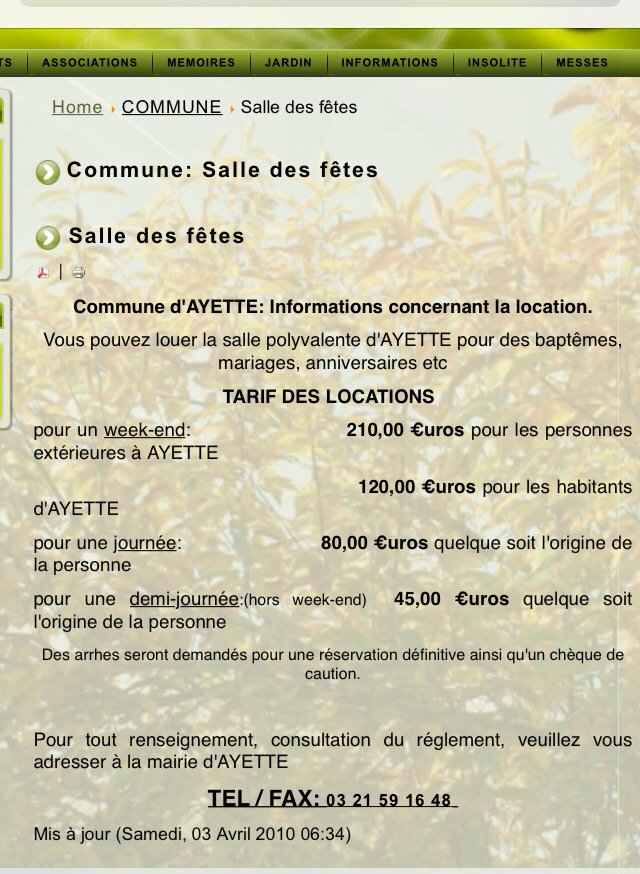The height and width of the screenshot is (874, 640).
Task: Open the ASSOCIATIONS menu tab
Action: pos(90,62)
